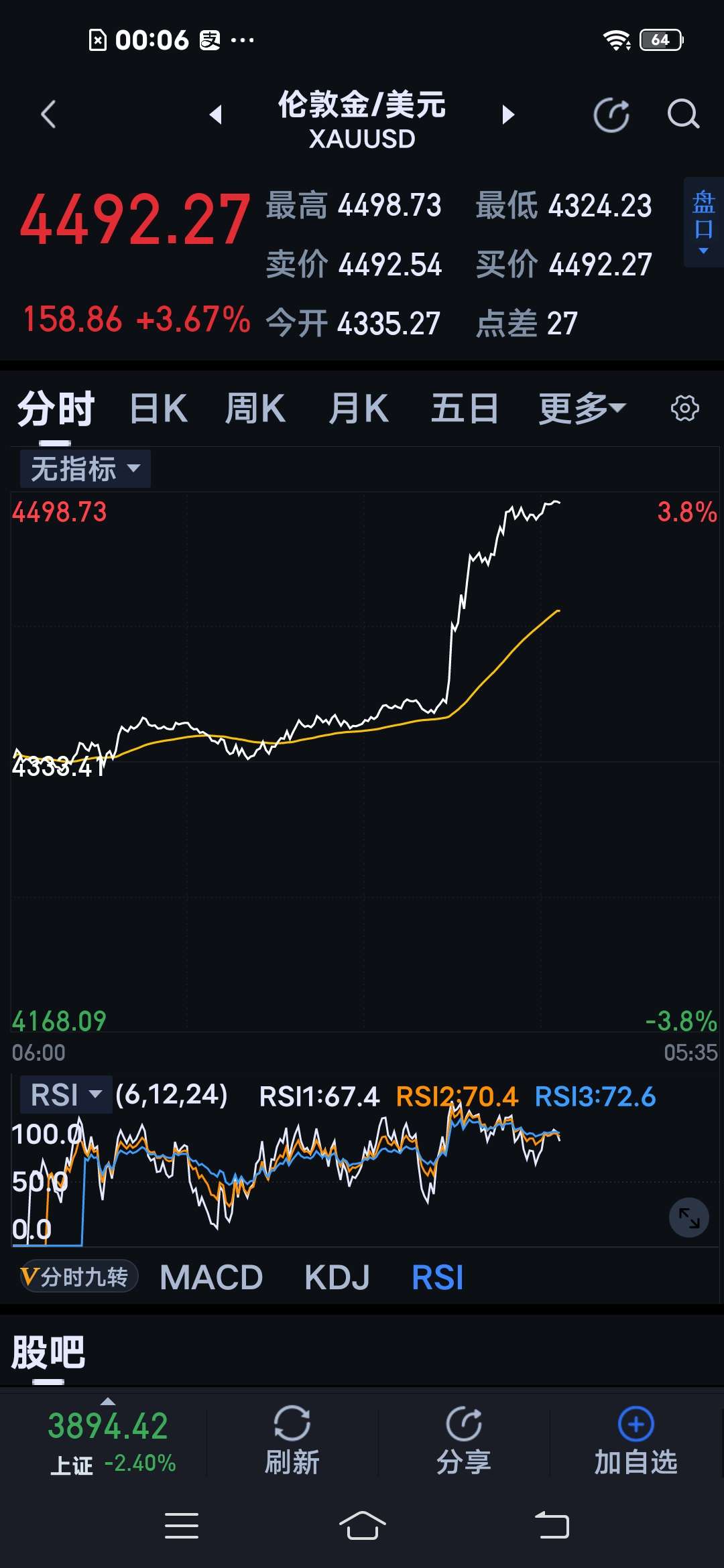Tap the share icon in the header

(611, 115)
